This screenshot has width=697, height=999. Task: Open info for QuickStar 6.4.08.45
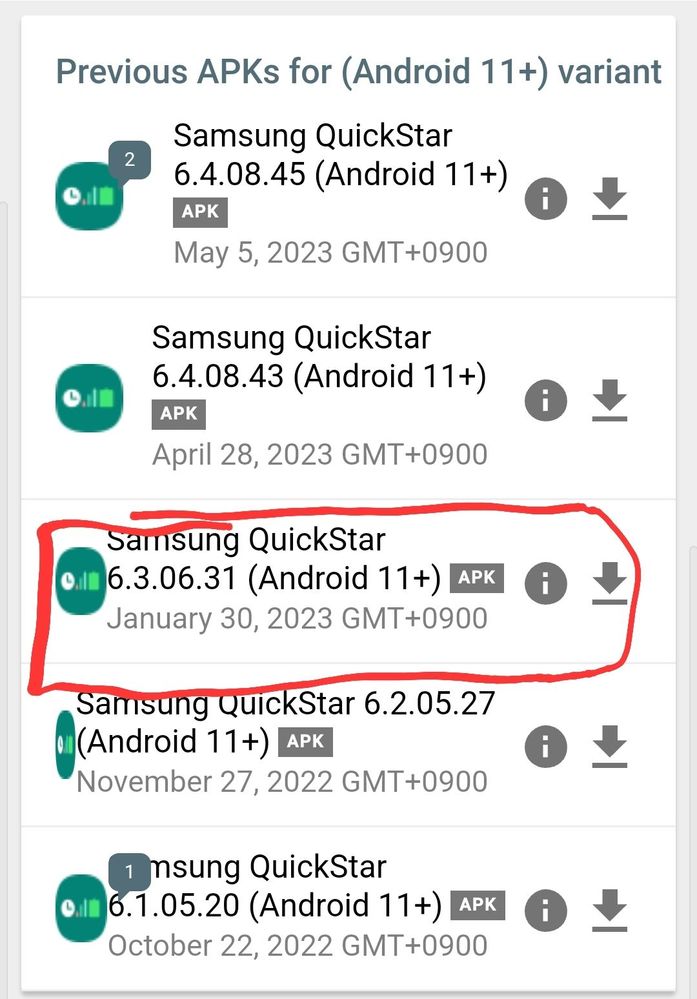(546, 200)
